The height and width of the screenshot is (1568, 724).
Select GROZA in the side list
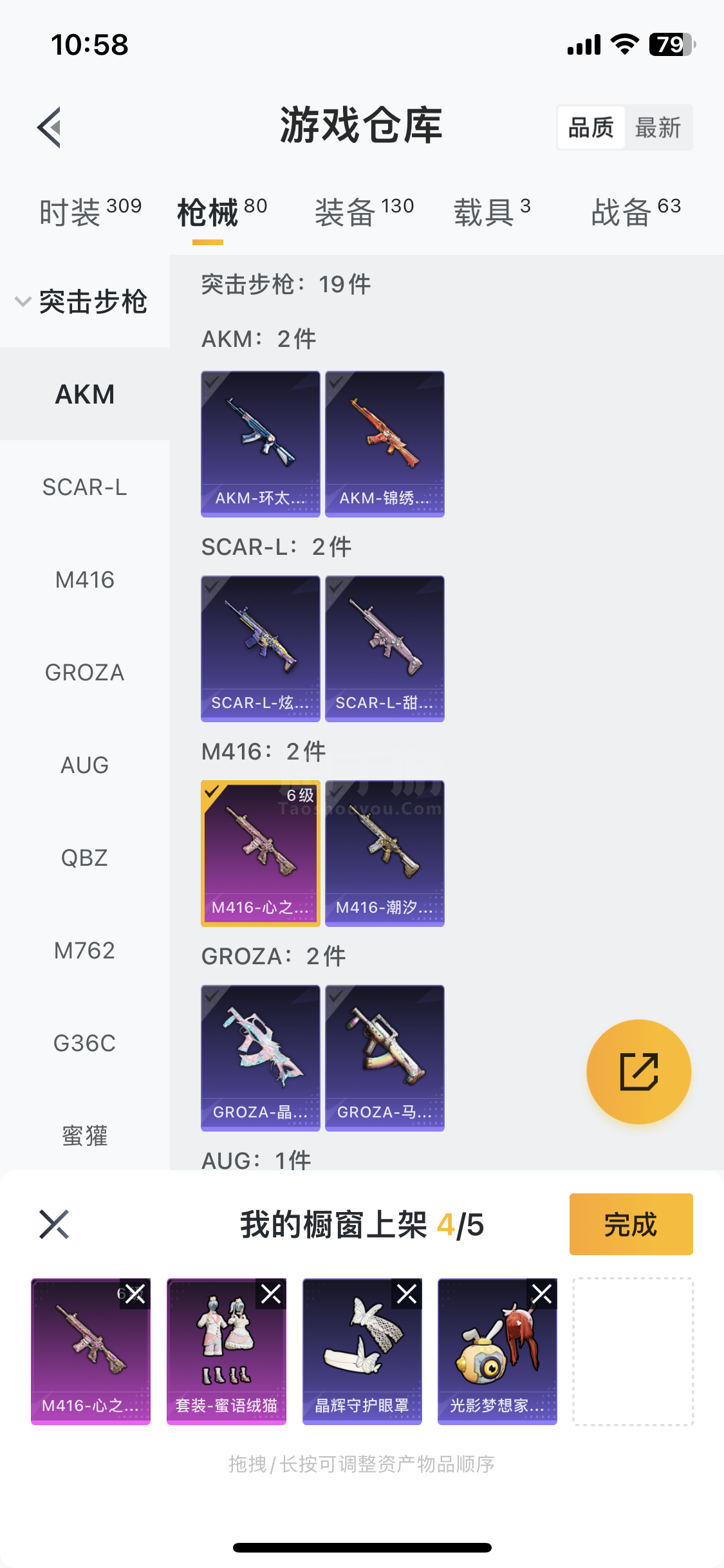click(x=84, y=673)
